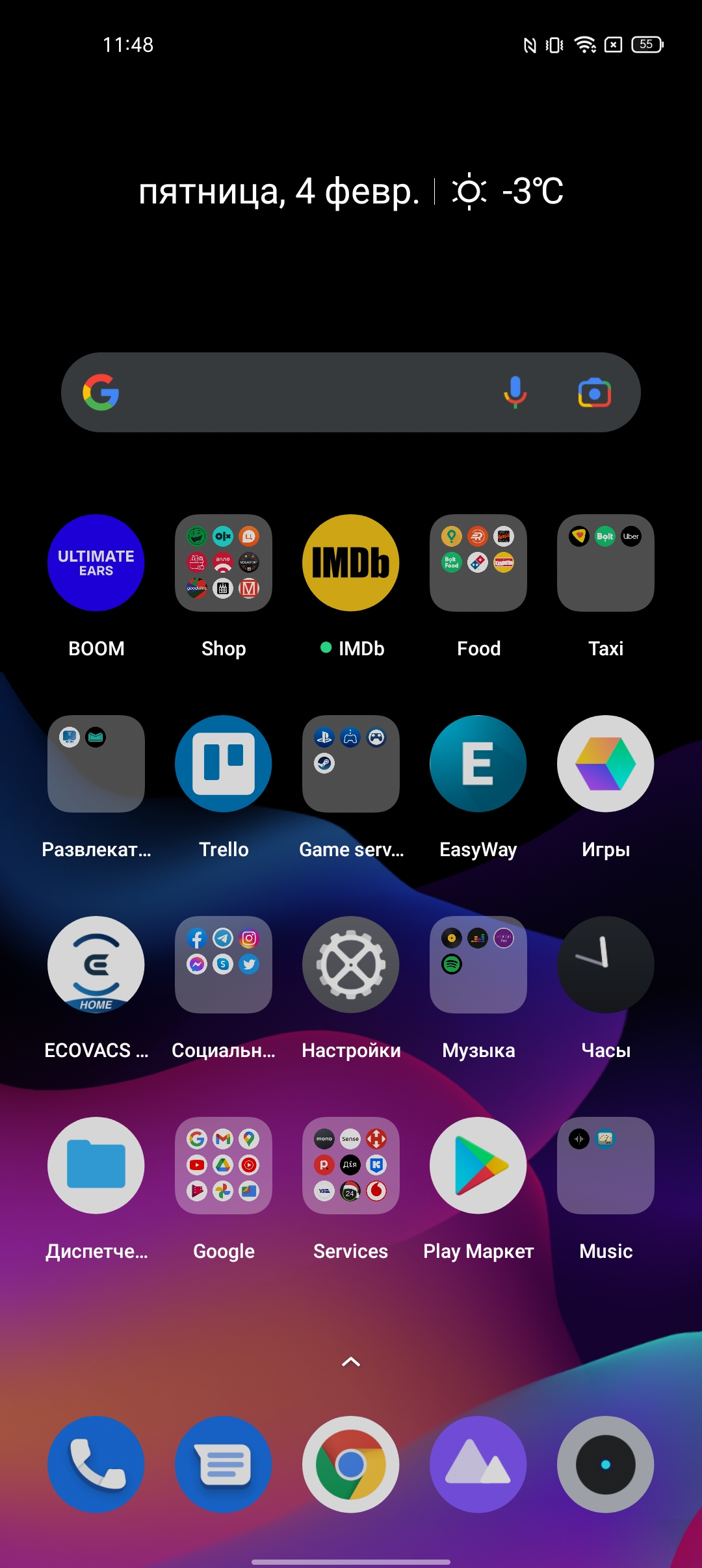Open the Часы clock app
702x1568 pixels.
[606, 965]
